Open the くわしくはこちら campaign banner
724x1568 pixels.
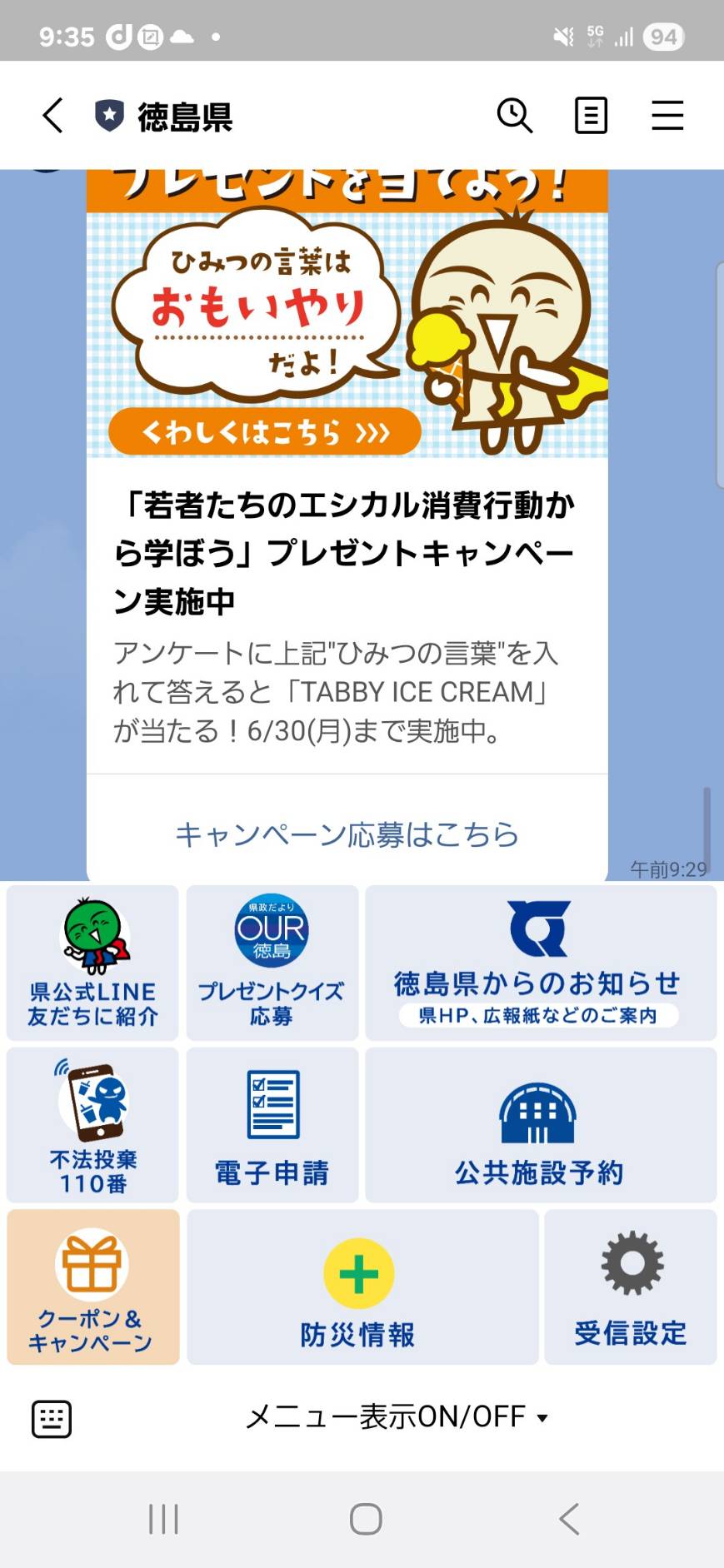pyautogui.click(x=265, y=432)
